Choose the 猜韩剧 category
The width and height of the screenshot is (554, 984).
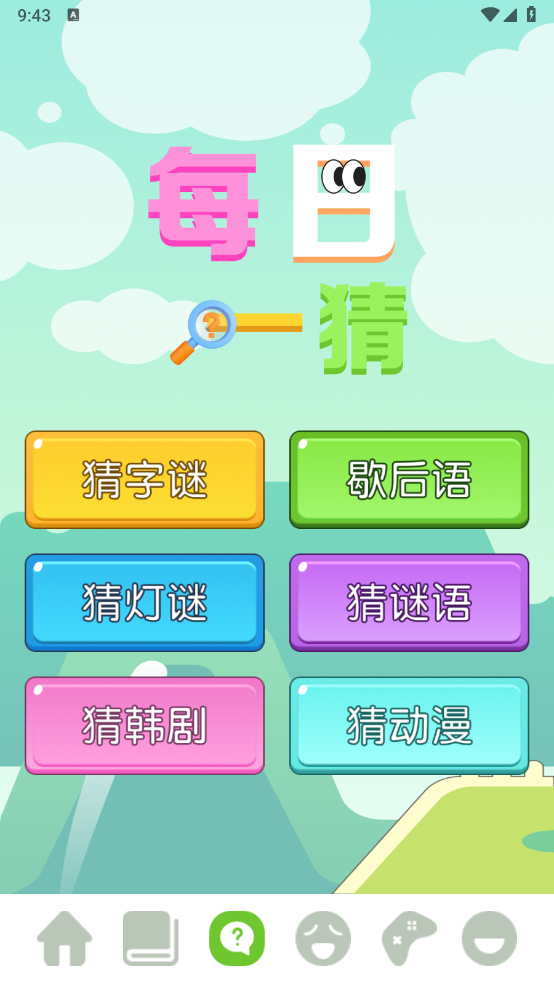[144, 725]
